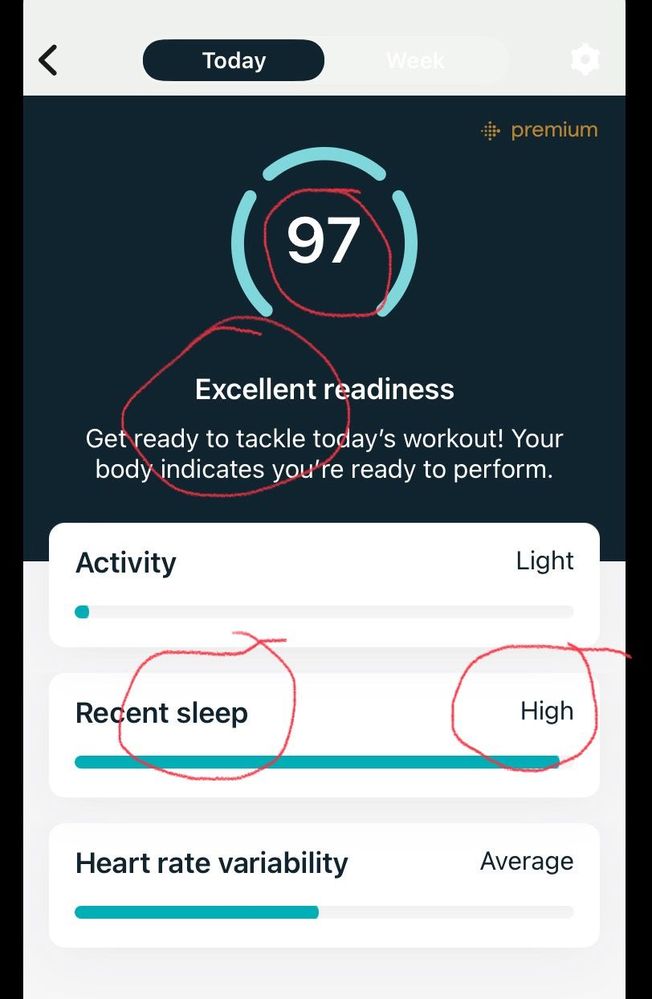Open the Activity card
Image resolution: width=652 pixels, height=999 pixels.
click(324, 585)
